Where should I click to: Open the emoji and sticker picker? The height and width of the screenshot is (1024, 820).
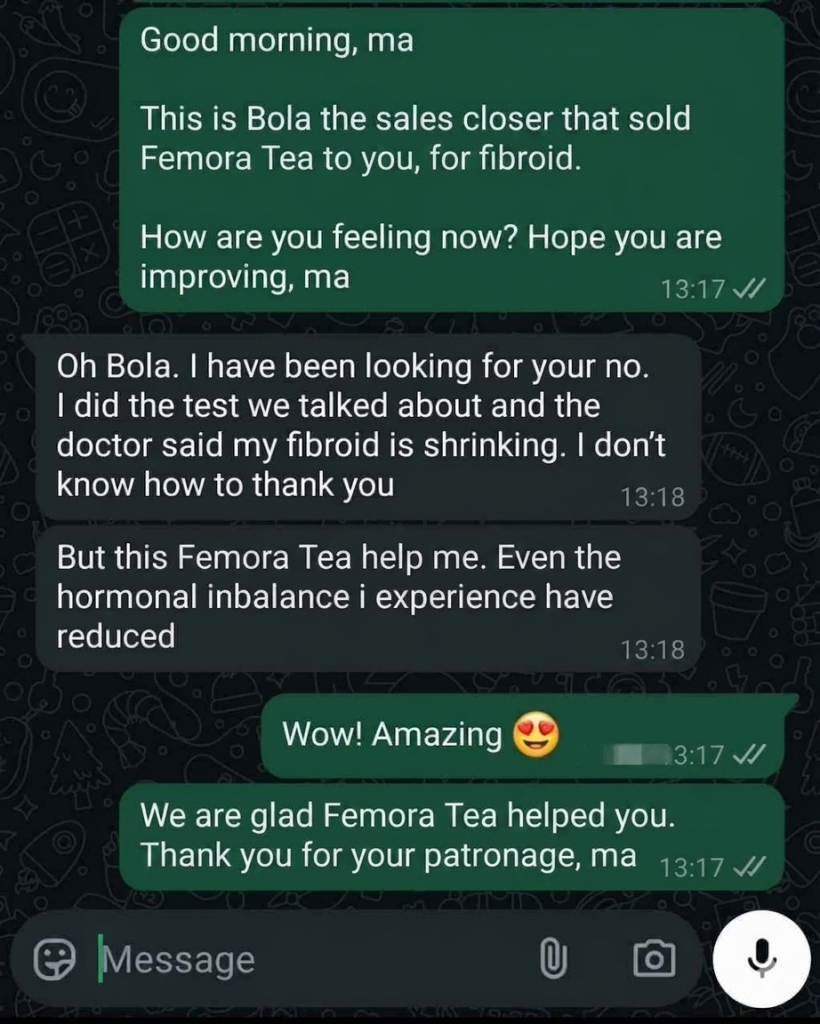tap(54, 959)
